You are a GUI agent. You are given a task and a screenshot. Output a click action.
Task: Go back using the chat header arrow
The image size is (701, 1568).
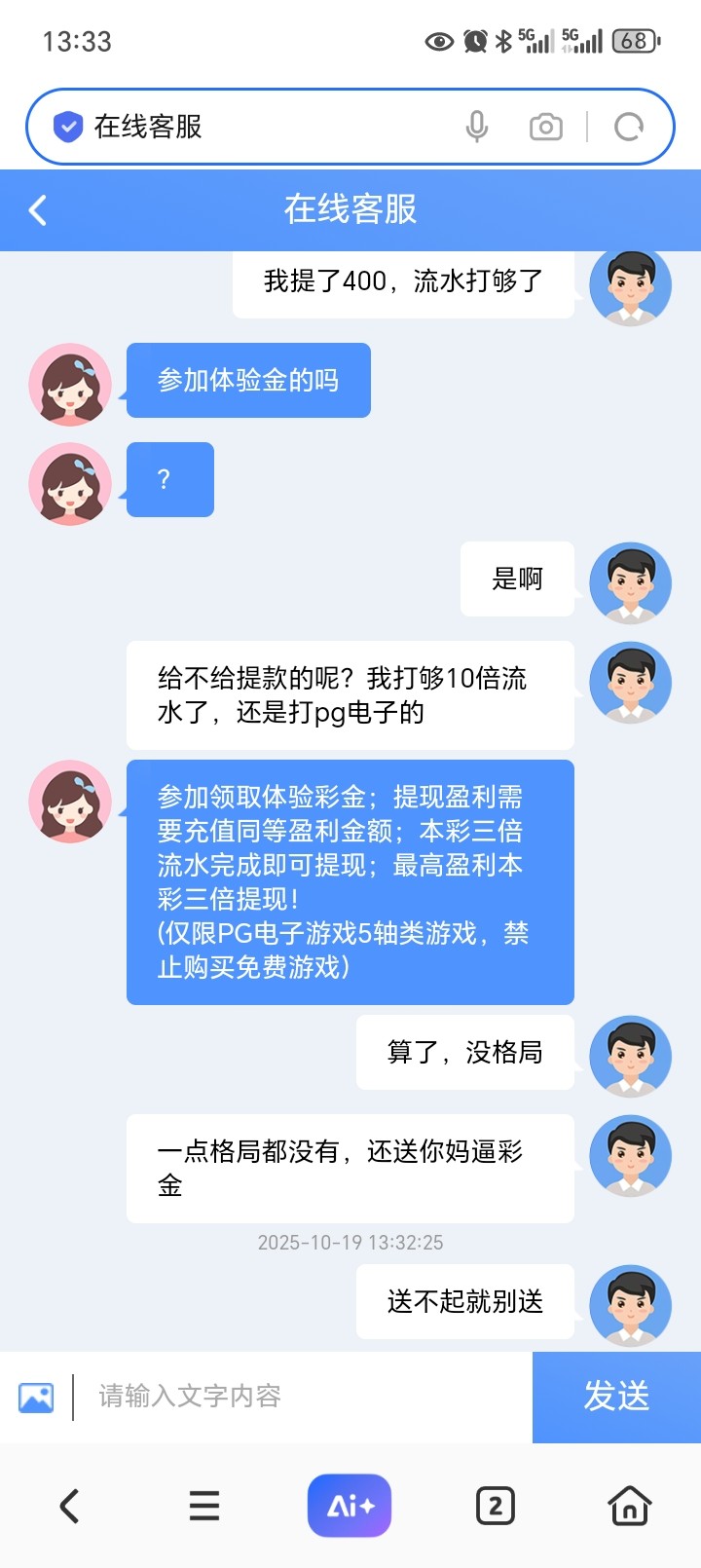pos(37,209)
